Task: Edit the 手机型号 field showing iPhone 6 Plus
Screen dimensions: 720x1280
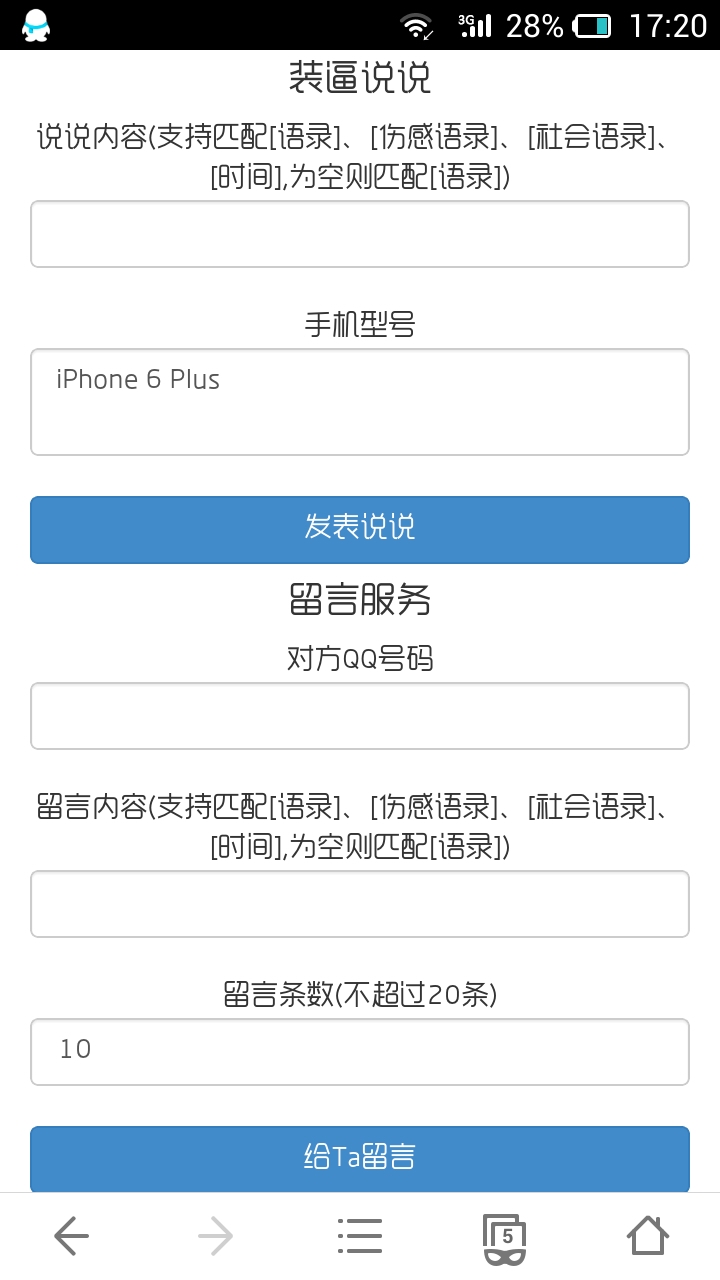Action: [360, 401]
